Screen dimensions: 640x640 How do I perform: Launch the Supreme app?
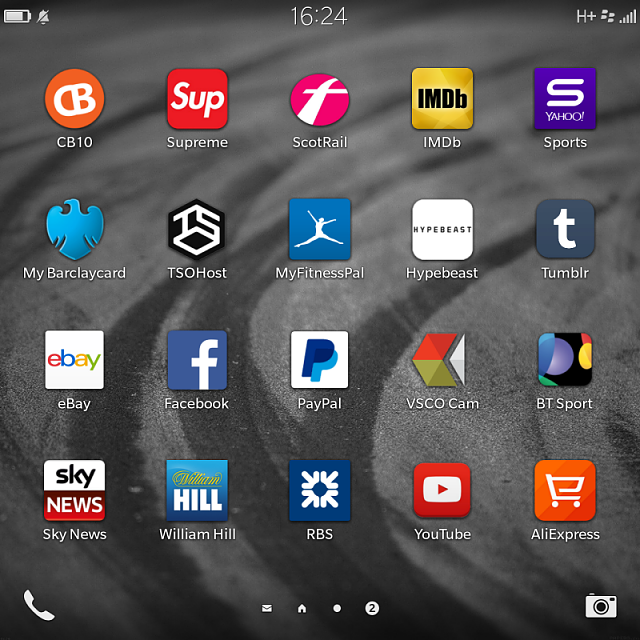(197, 99)
